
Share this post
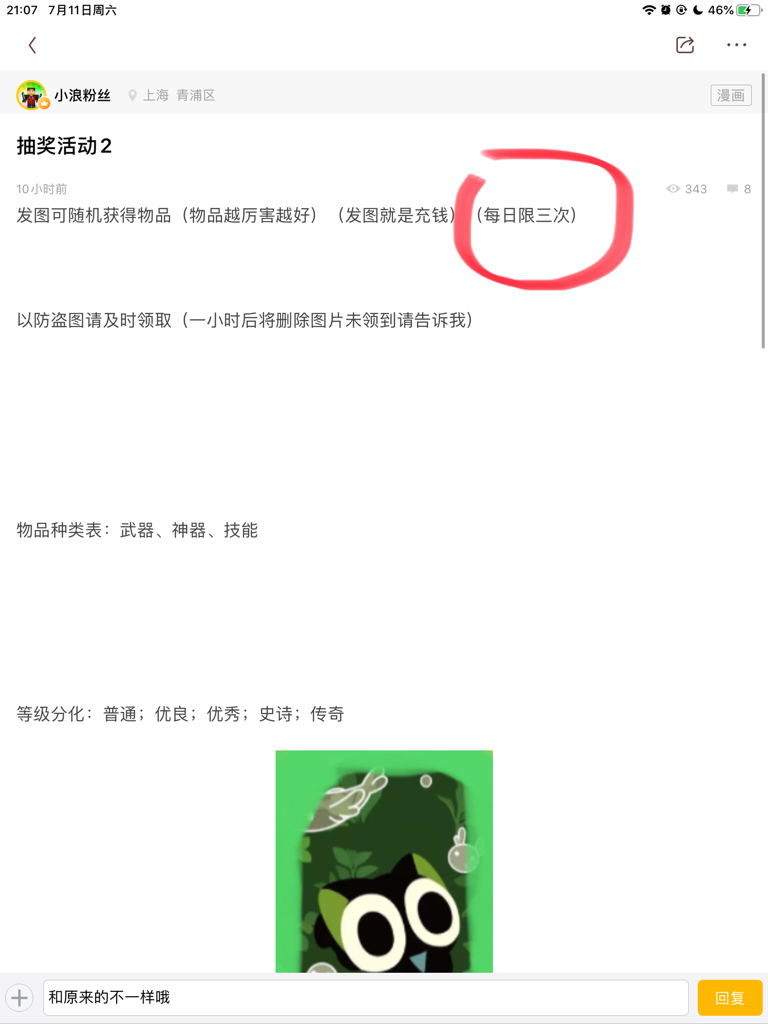(685, 45)
